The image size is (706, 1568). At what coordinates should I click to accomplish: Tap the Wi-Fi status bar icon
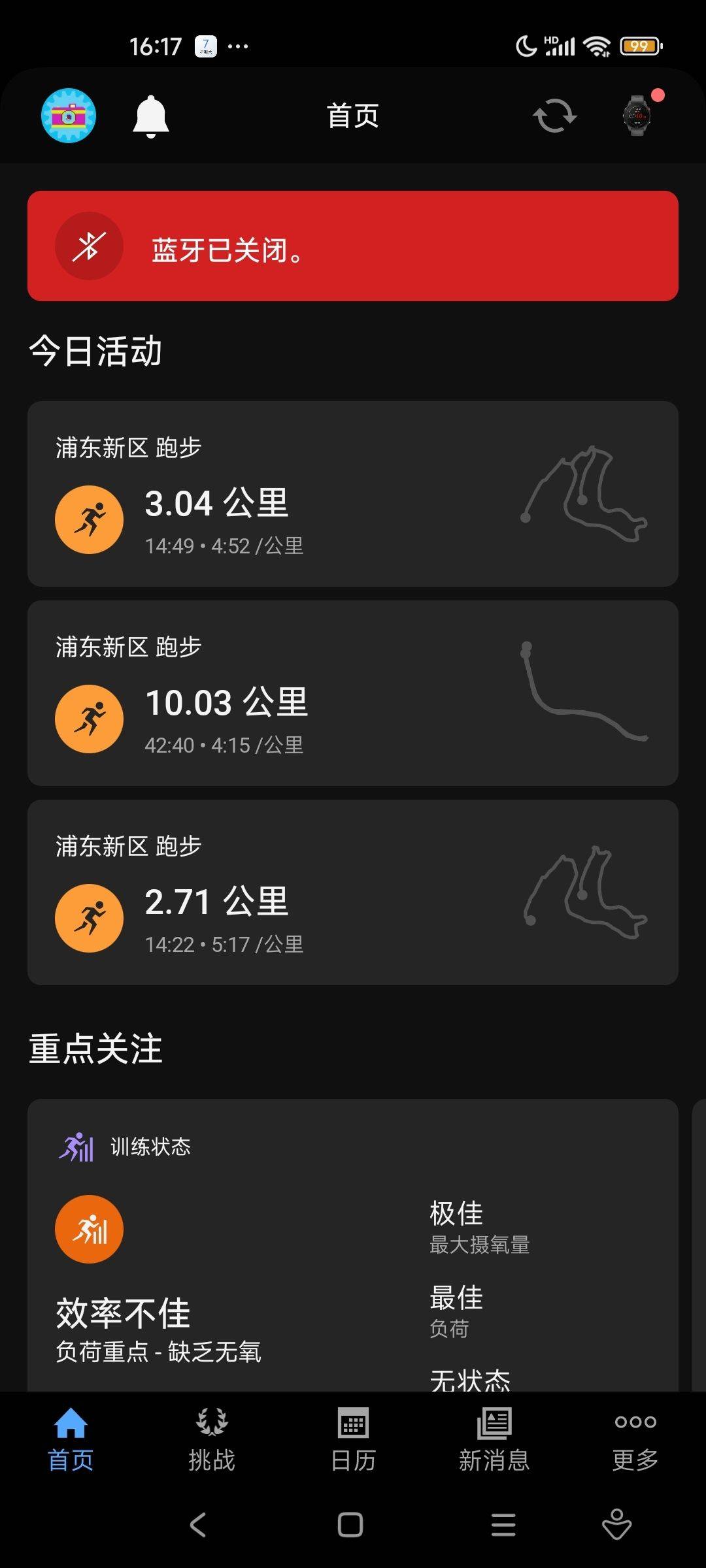click(599, 46)
